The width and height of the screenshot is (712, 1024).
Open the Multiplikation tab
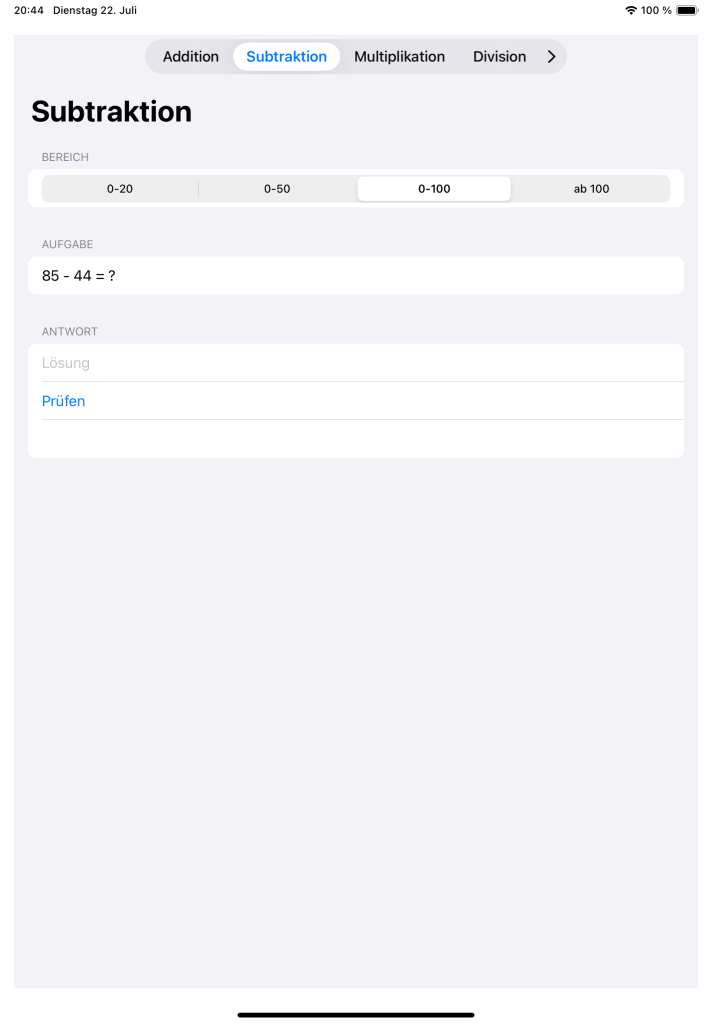[x=399, y=57]
